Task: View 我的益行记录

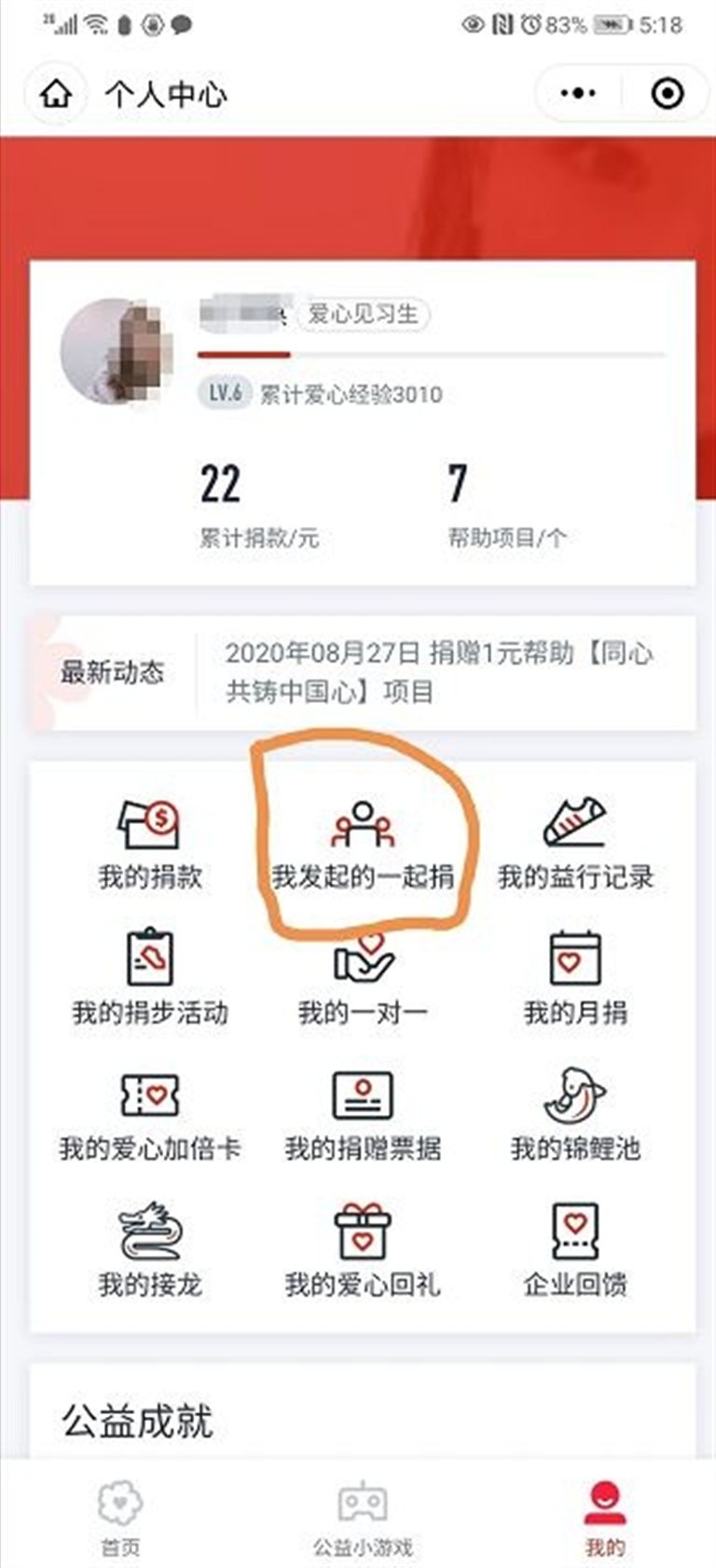Action: [x=574, y=843]
